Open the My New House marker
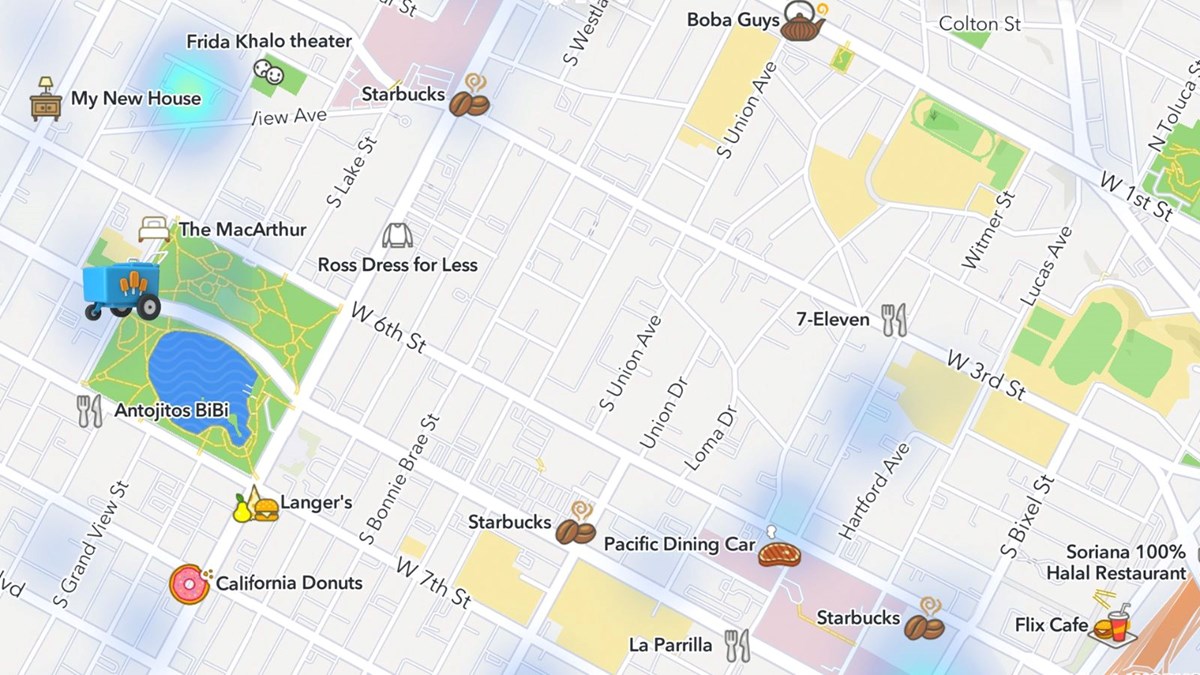The image size is (1200, 675). pyautogui.click(x=46, y=99)
